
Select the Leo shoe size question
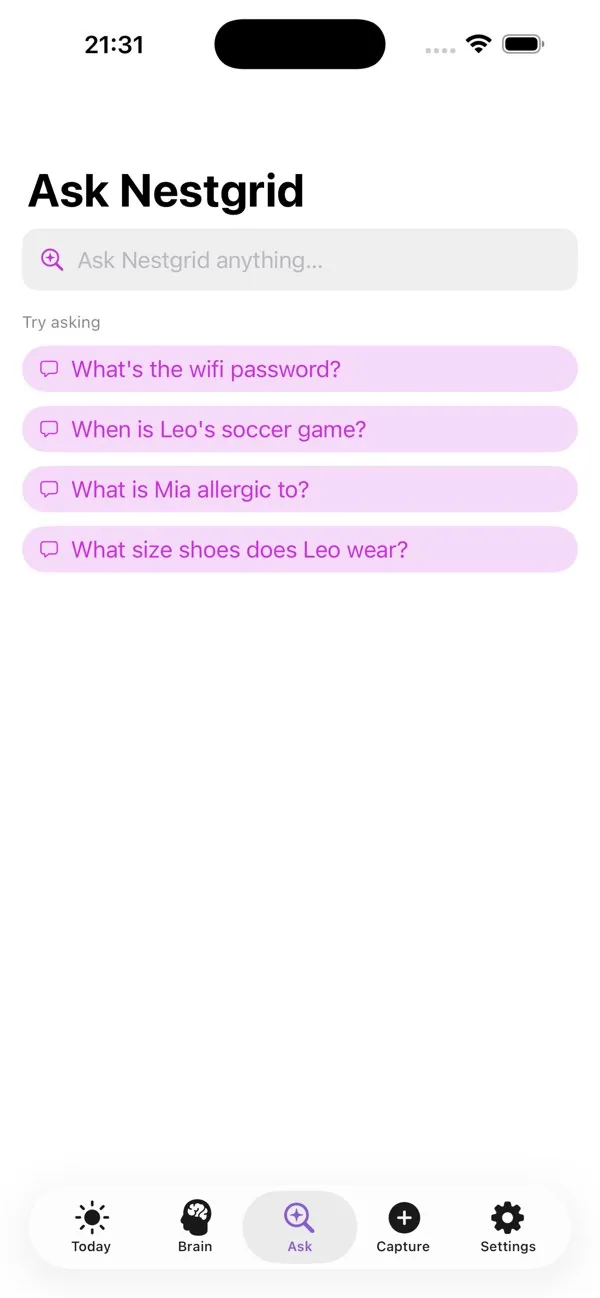(300, 549)
